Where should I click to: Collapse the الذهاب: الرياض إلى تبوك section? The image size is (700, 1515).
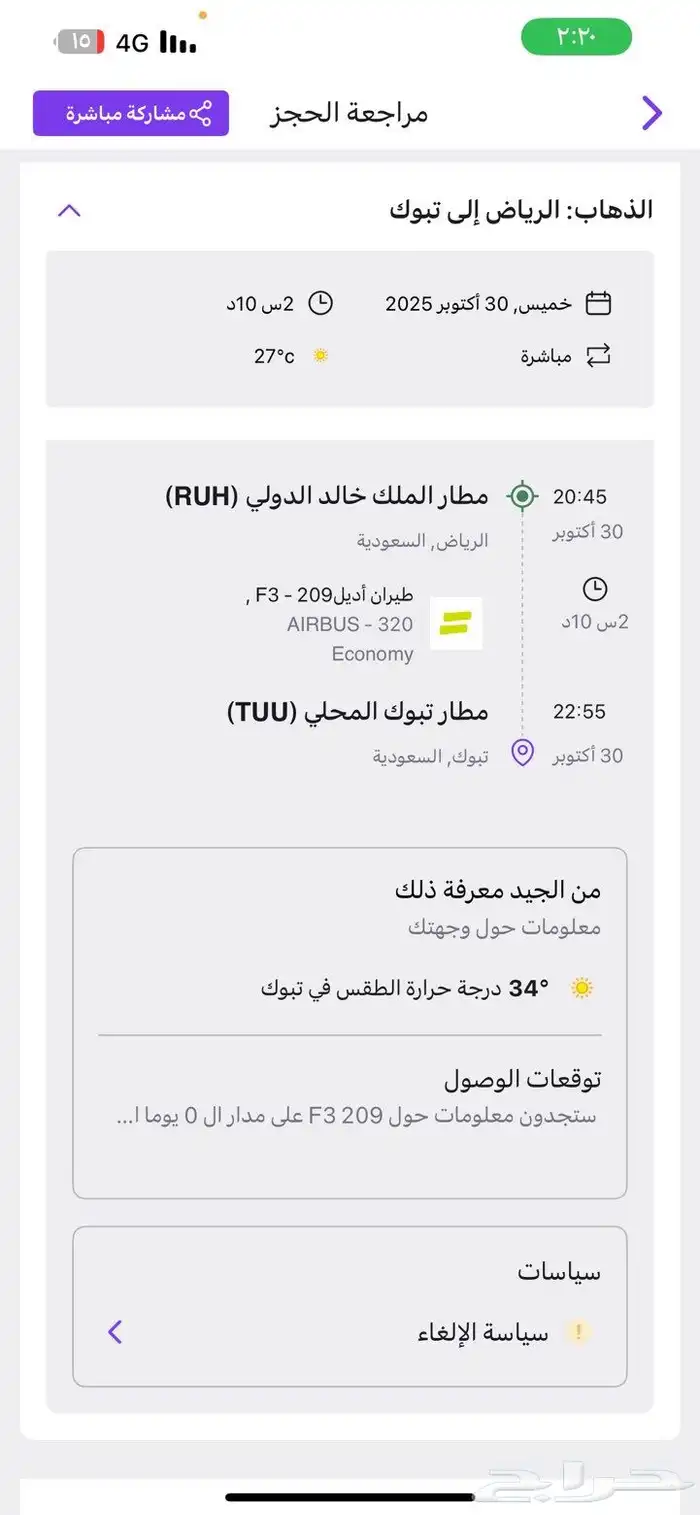(x=69, y=210)
